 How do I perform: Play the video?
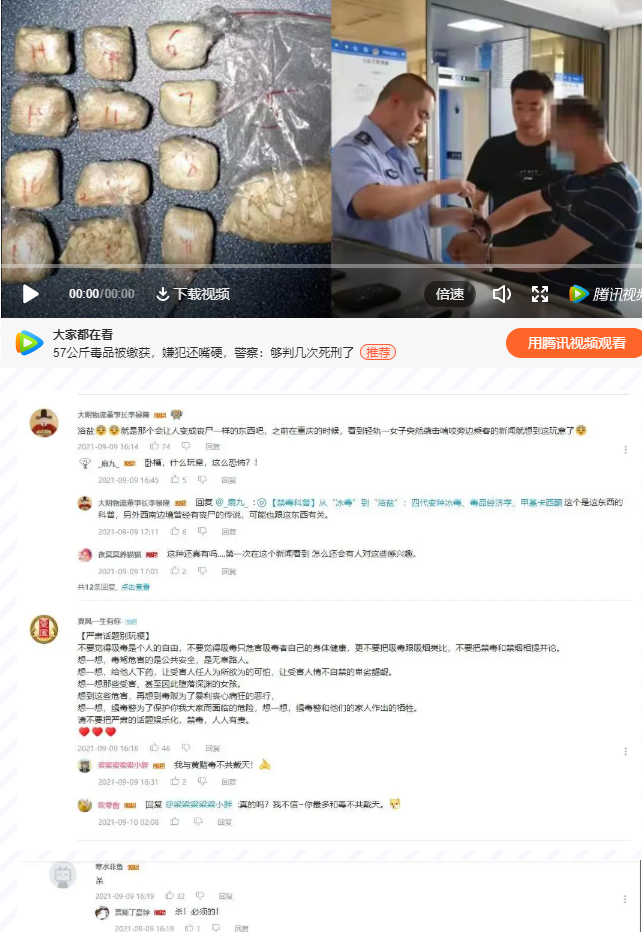30,294
